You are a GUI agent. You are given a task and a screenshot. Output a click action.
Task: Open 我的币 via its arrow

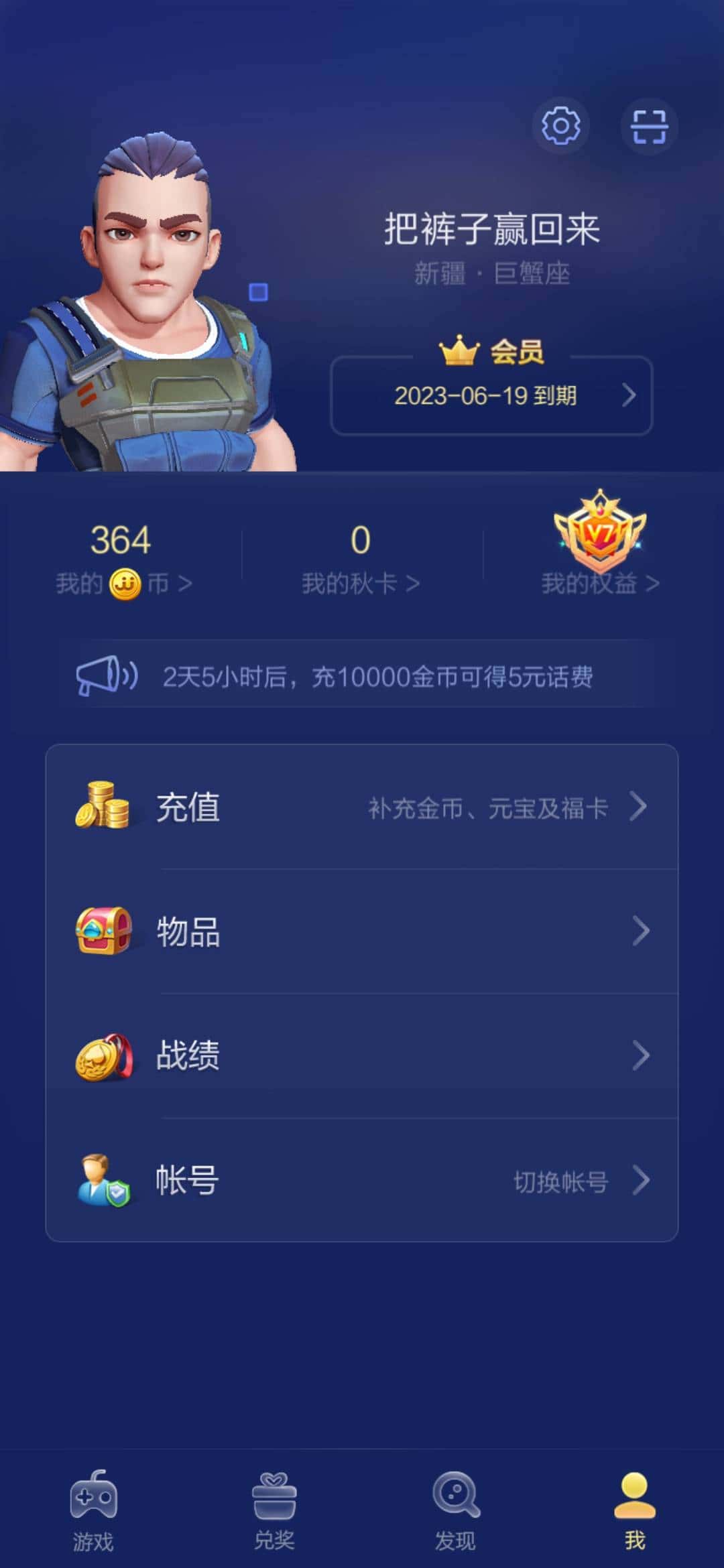tap(185, 583)
